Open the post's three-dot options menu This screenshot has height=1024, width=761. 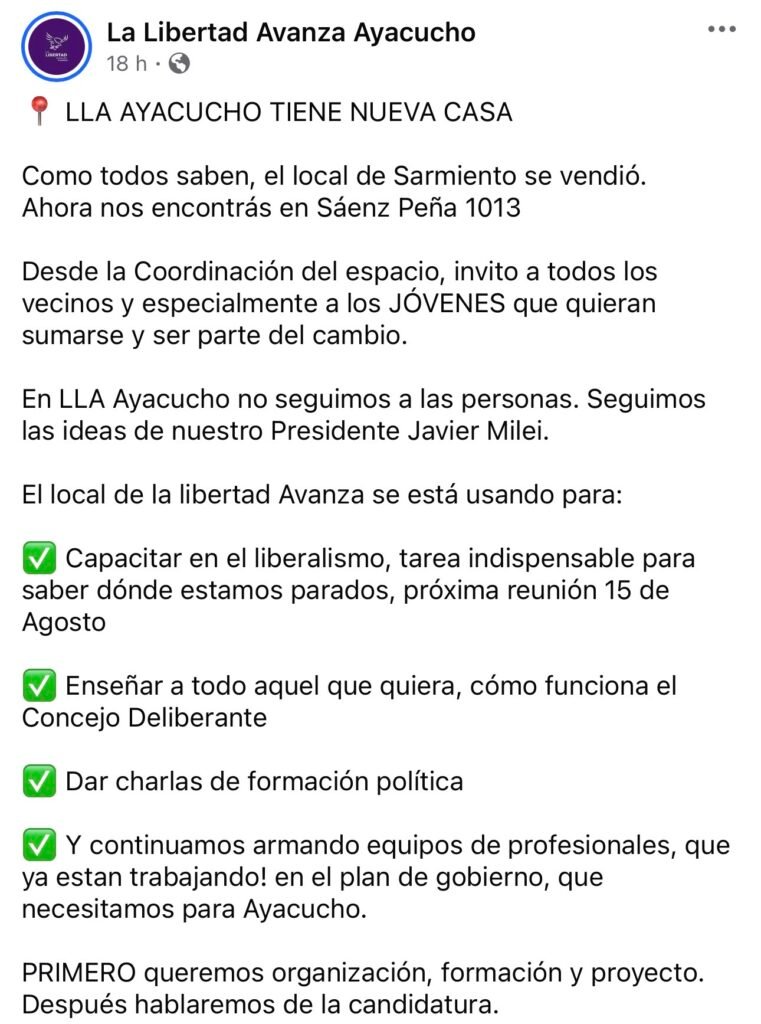[722, 29]
